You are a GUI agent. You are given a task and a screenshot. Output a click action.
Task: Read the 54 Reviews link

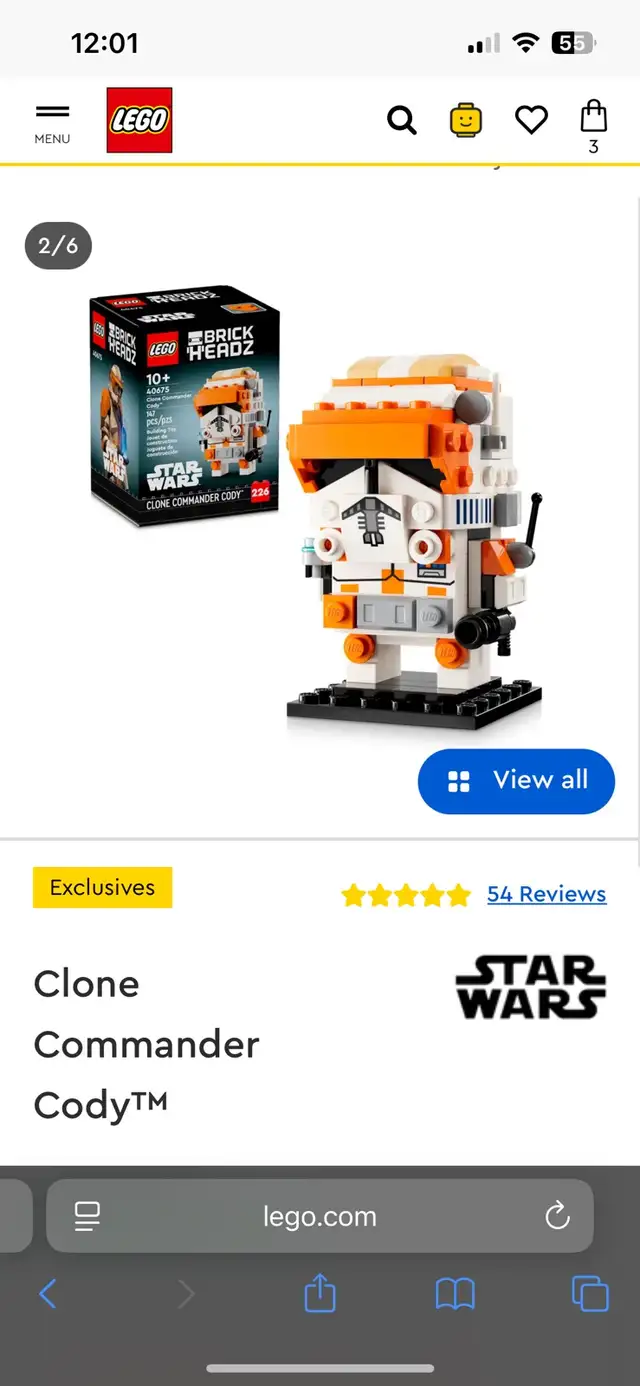click(x=546, y=894)
